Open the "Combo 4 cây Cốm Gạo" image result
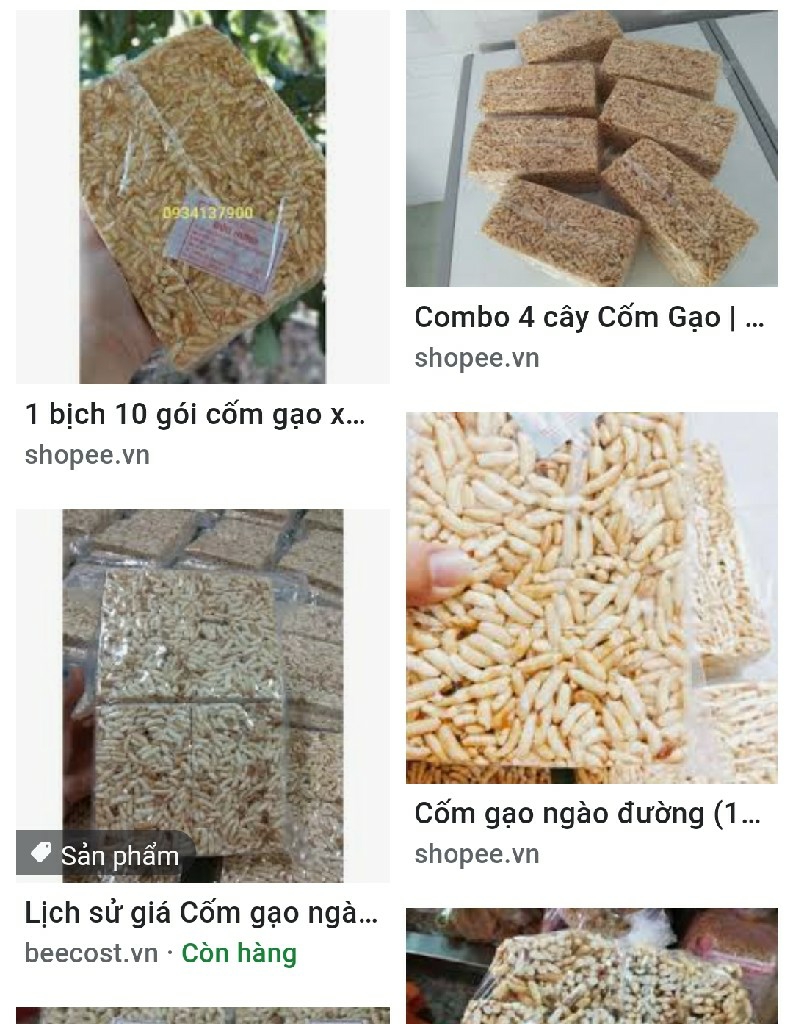 pyautogui.click(x=591, y=149)
